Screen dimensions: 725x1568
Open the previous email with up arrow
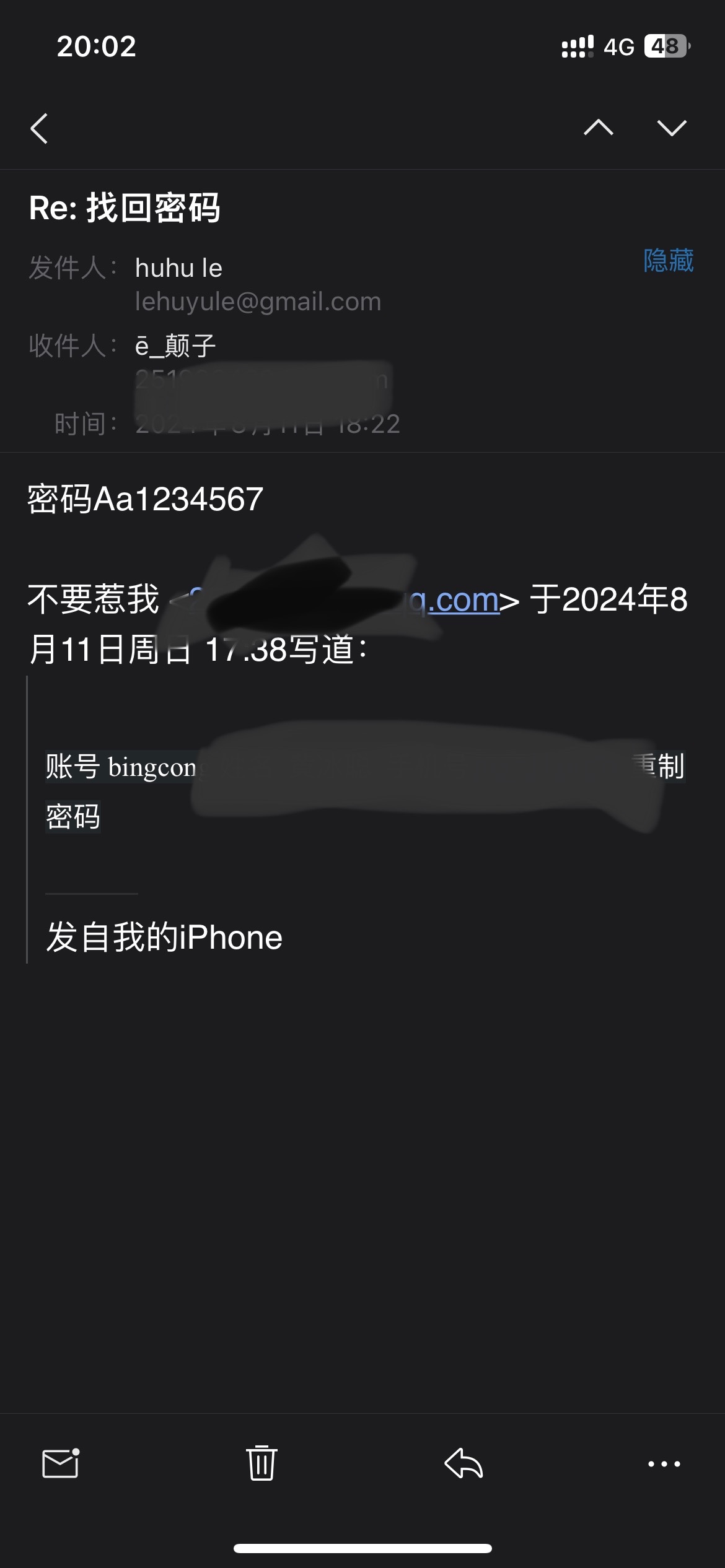pos(599,128)
